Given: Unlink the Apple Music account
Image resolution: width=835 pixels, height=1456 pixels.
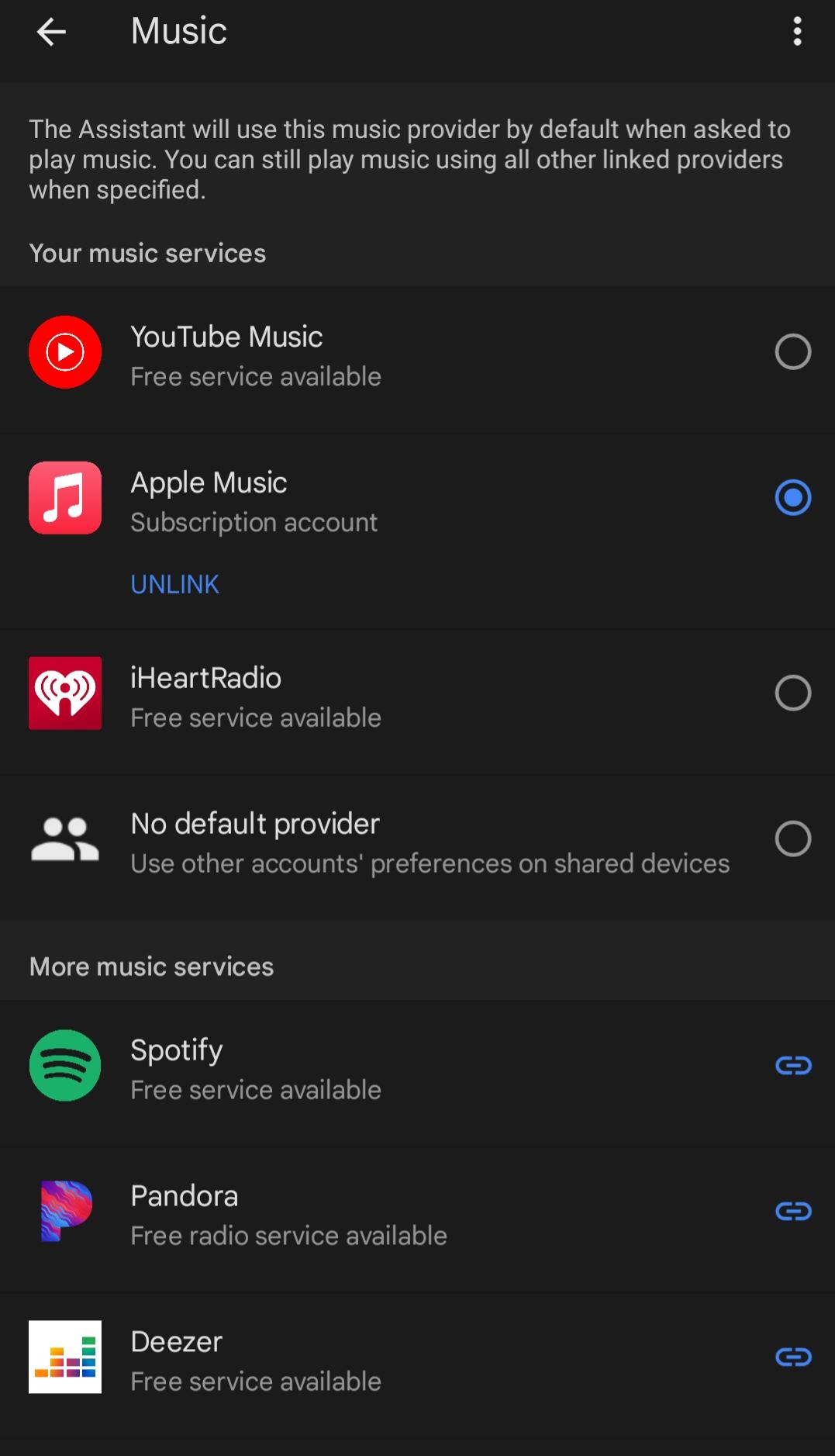Looking at the screenshot, I should (174, 584).
